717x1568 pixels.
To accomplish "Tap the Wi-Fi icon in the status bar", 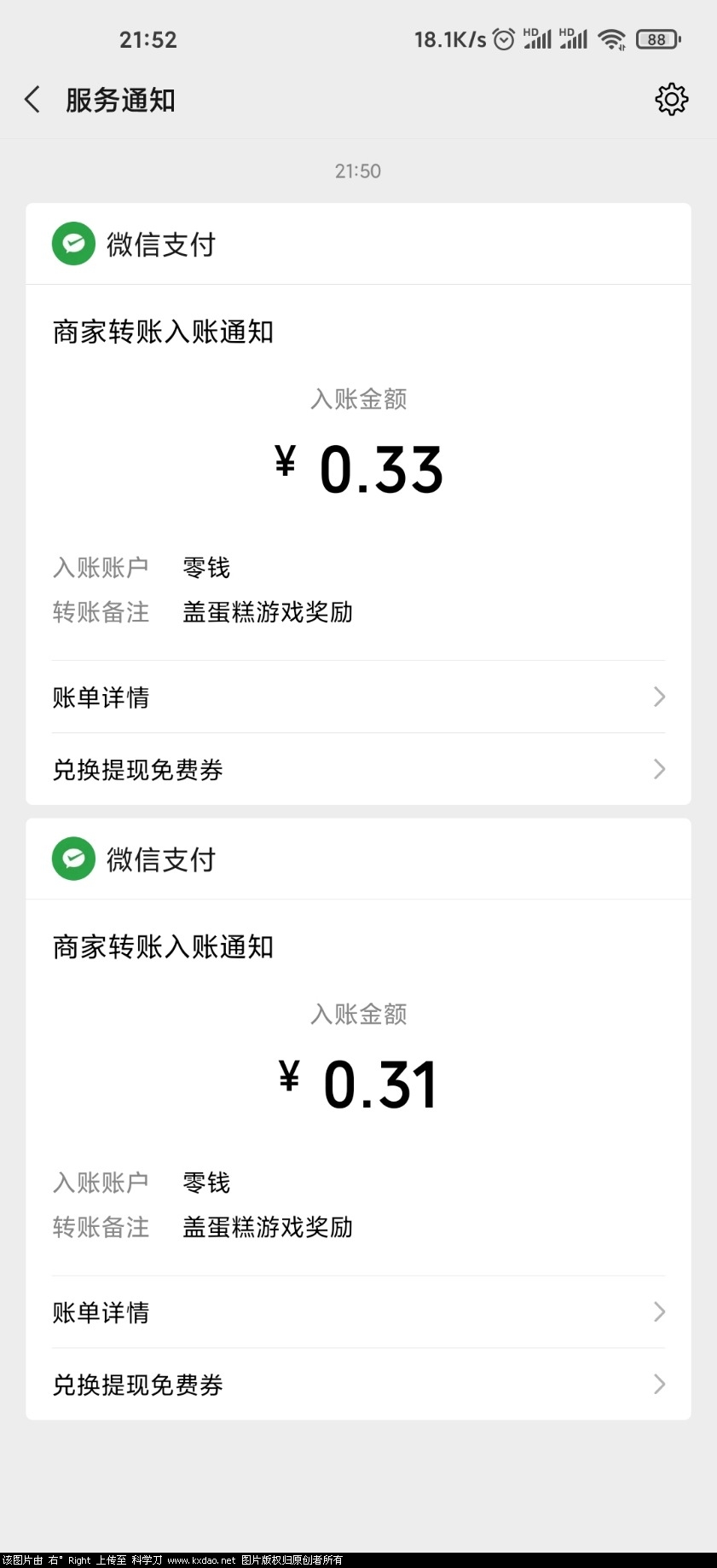I will (x=612, y=38).
